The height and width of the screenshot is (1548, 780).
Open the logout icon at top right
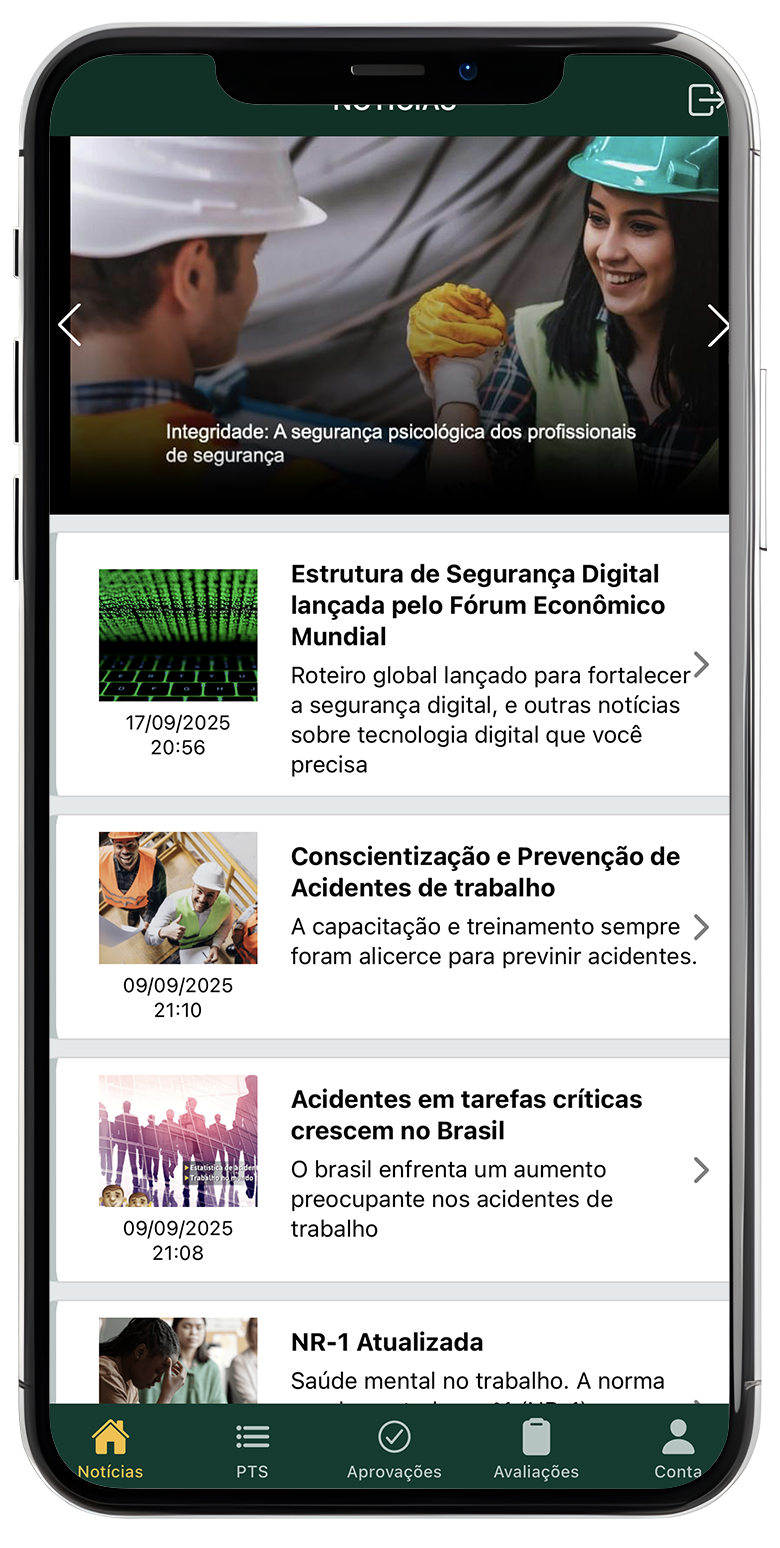tap(706, 99)
